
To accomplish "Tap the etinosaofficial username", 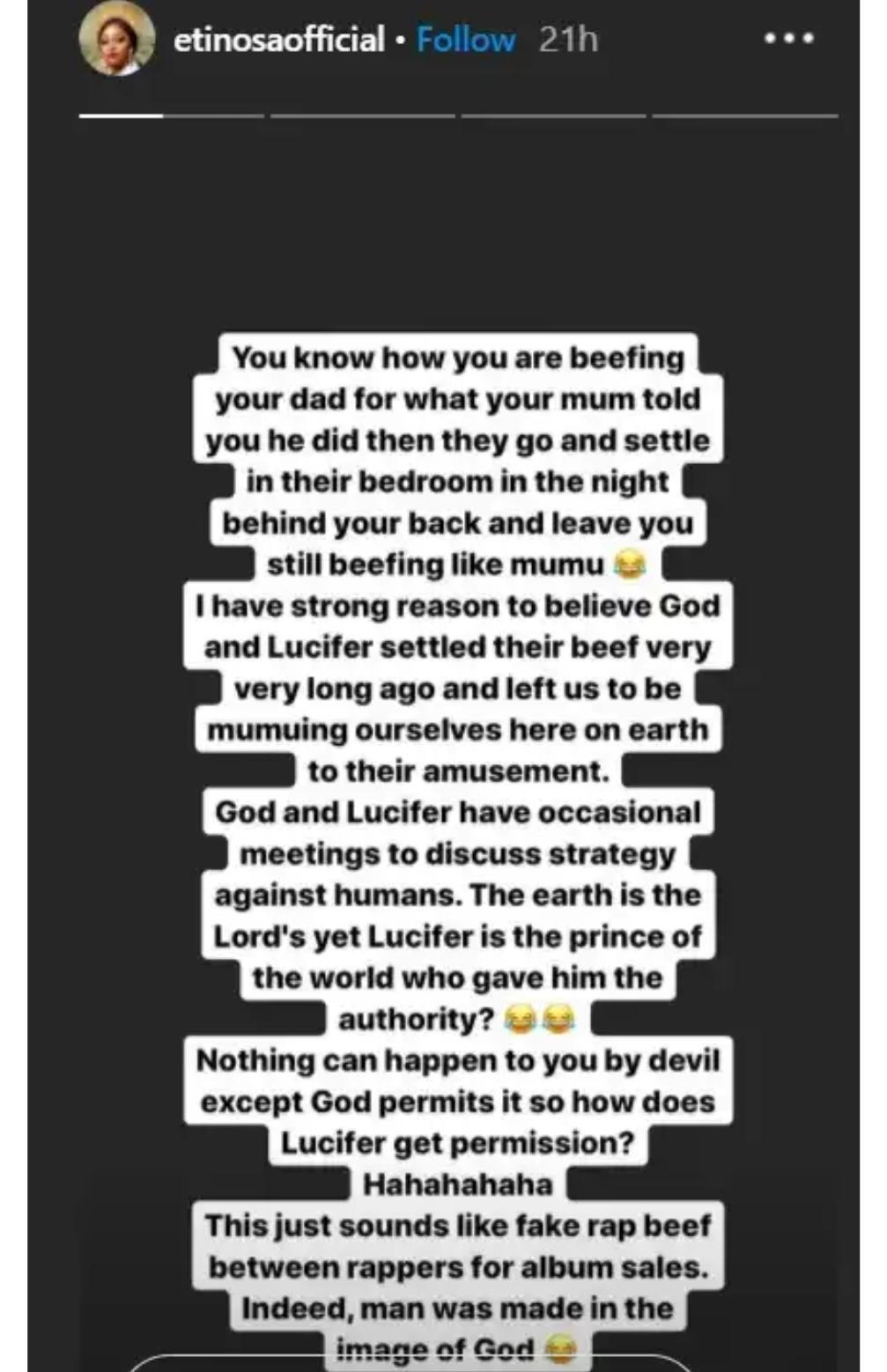I will 278,40.
